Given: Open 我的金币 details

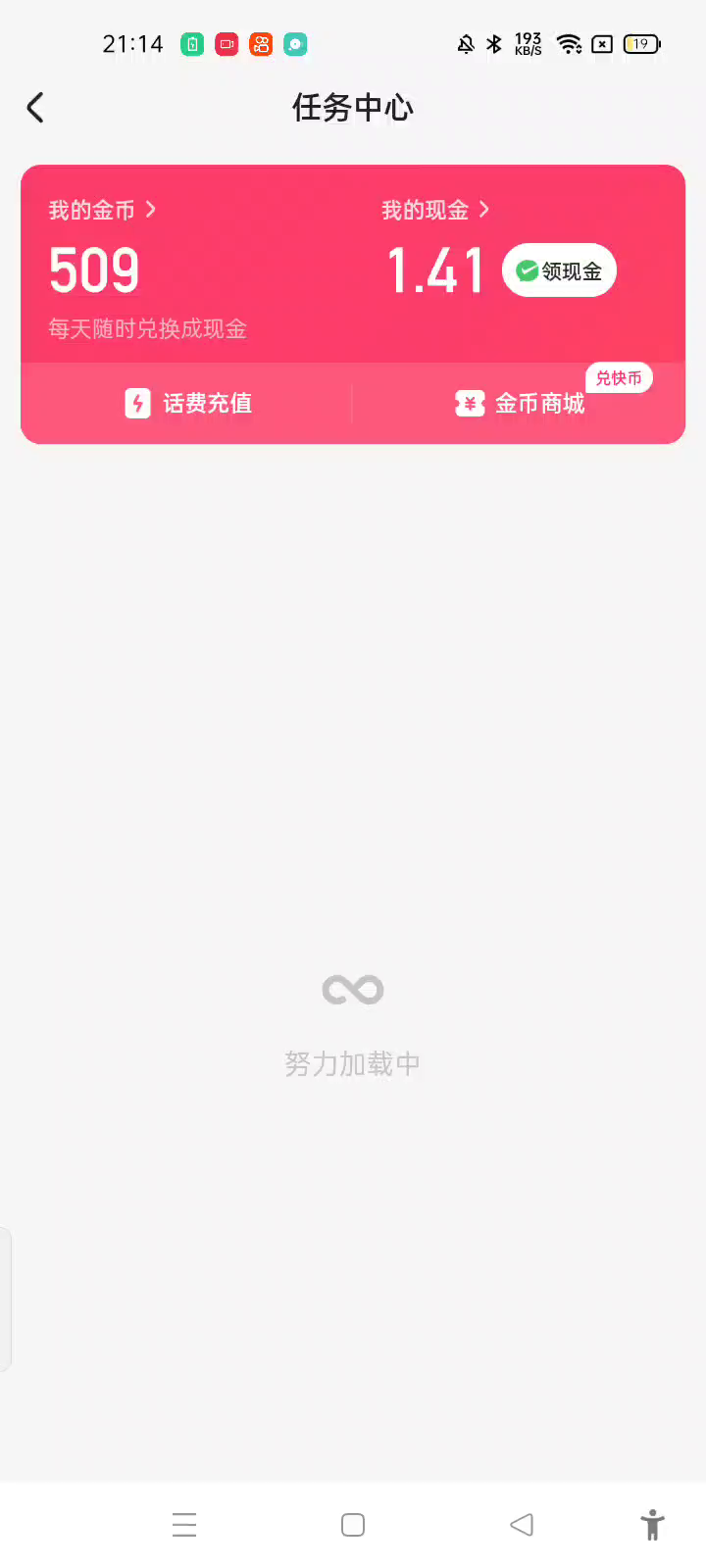Looking at the screenshot, I should coord(102,210).
